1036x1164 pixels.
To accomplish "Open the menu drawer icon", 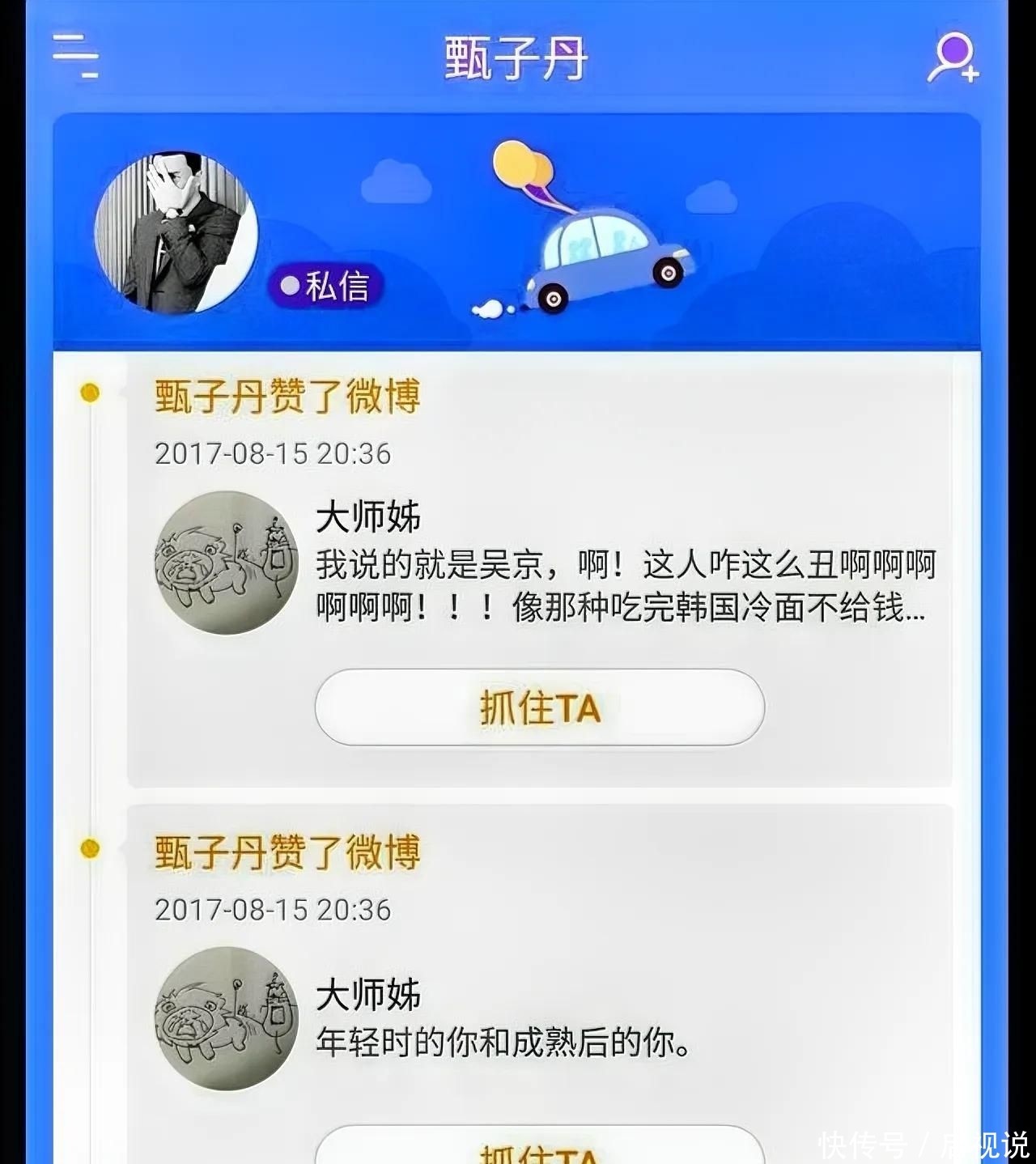I will coord(75,56).
